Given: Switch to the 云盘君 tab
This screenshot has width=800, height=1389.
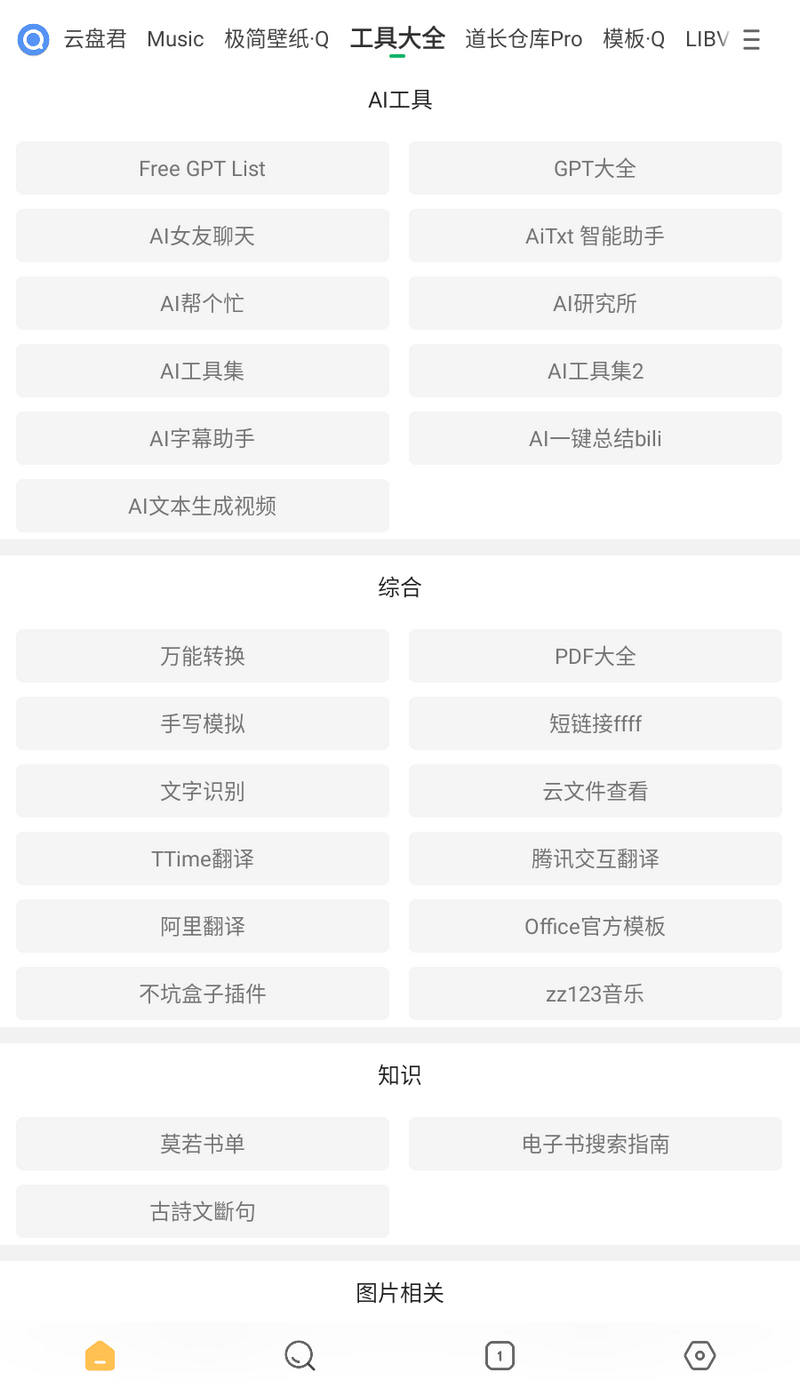Looking at the screenshot, I should point(95,40).
